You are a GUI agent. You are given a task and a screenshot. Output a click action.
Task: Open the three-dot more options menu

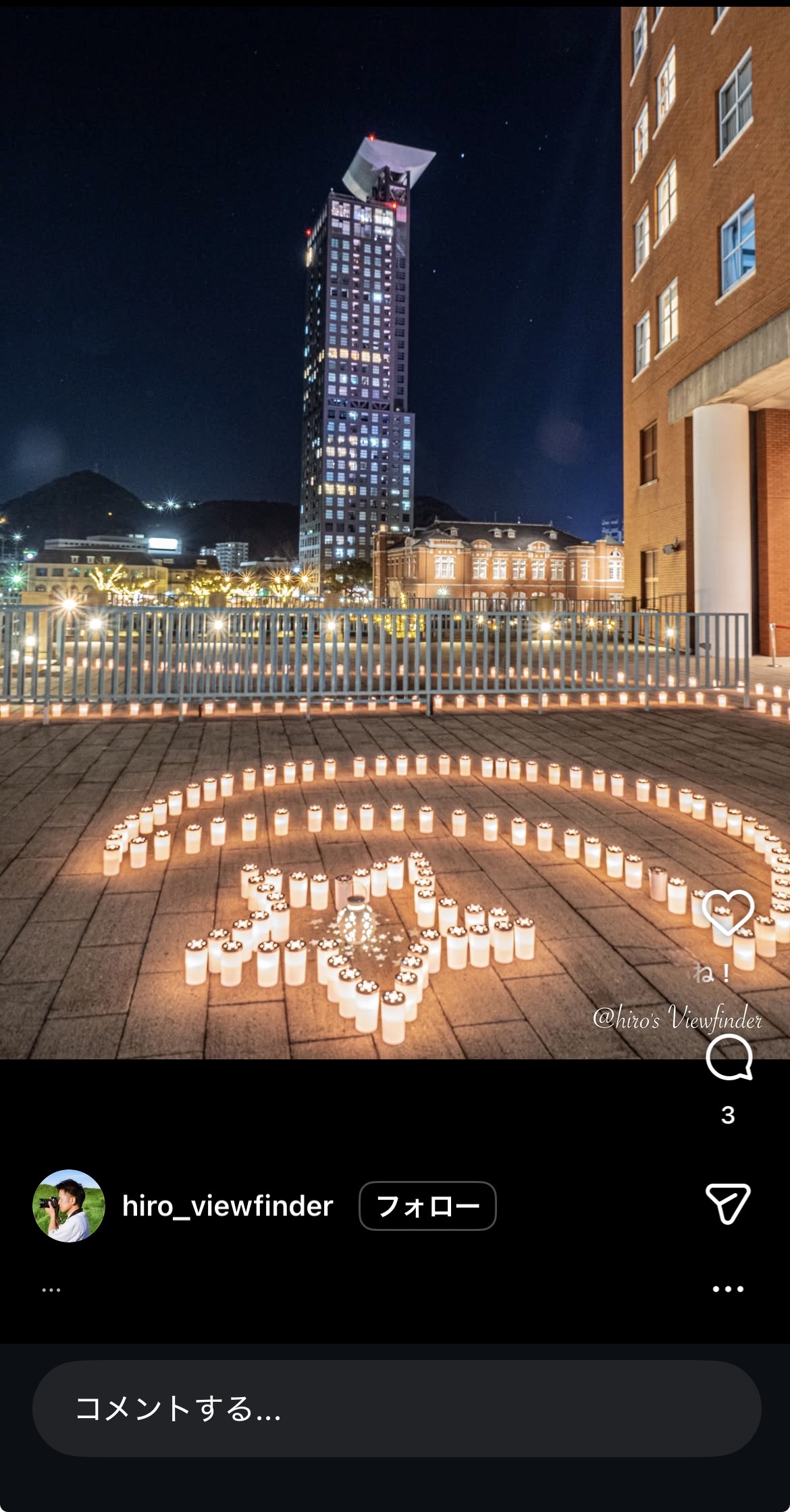tap(728, 1289)
